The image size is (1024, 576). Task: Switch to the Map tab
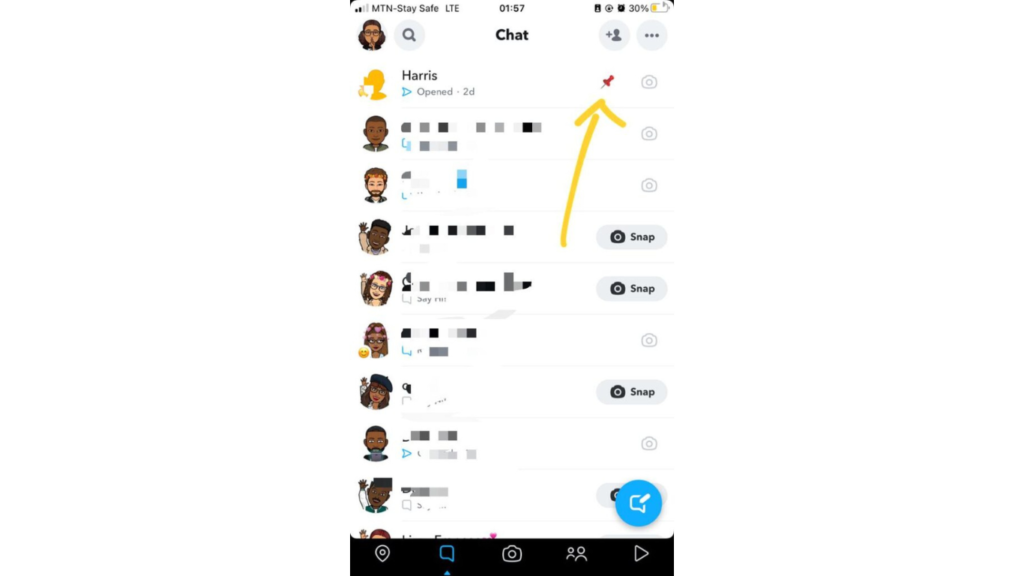click(x=382, y=553)
